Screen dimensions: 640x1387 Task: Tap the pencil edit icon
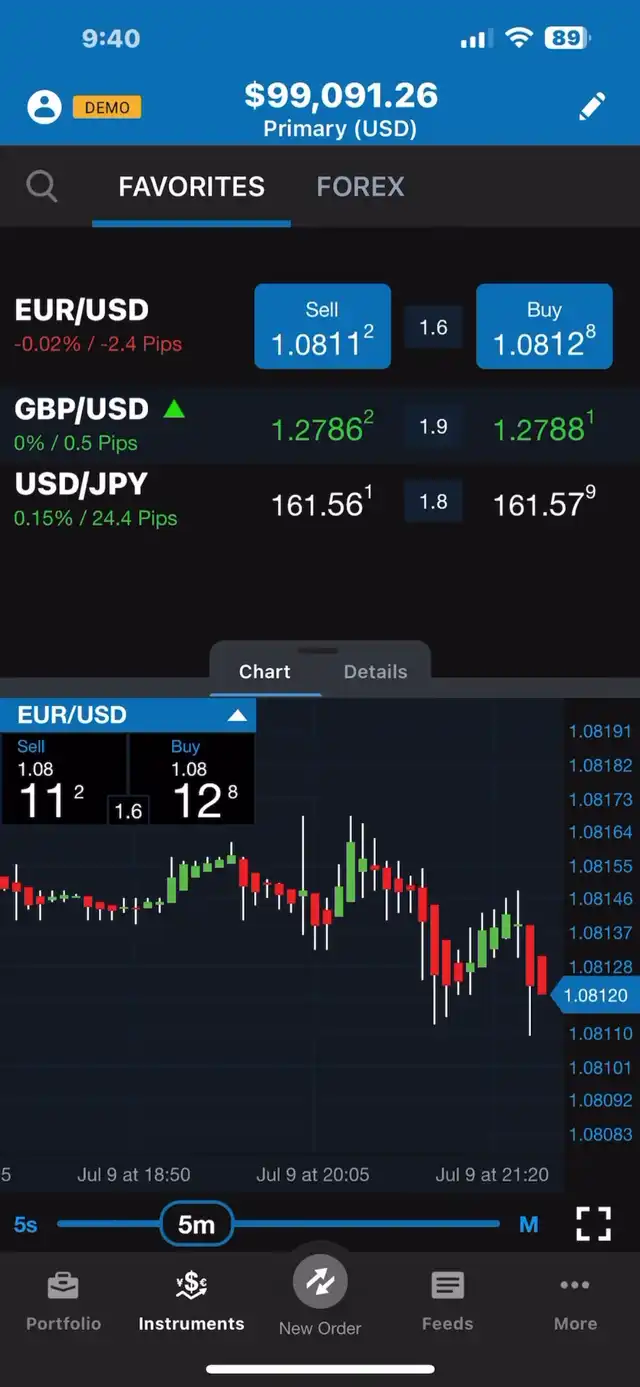pos(592,106)
